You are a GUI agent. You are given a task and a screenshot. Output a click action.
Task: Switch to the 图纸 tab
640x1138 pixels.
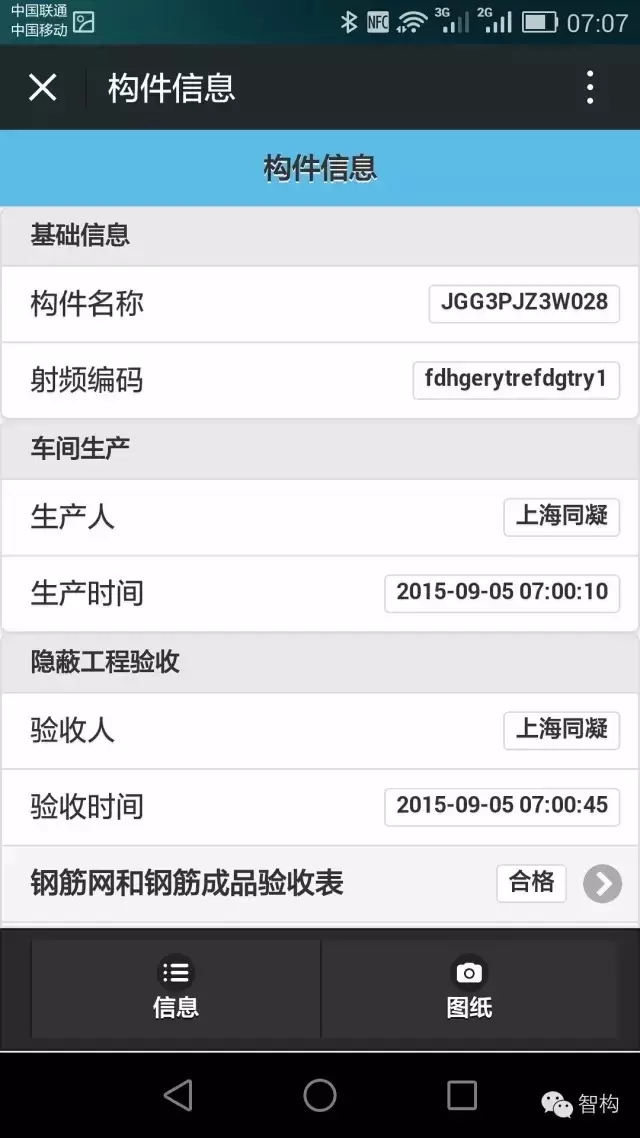point(469,988)
